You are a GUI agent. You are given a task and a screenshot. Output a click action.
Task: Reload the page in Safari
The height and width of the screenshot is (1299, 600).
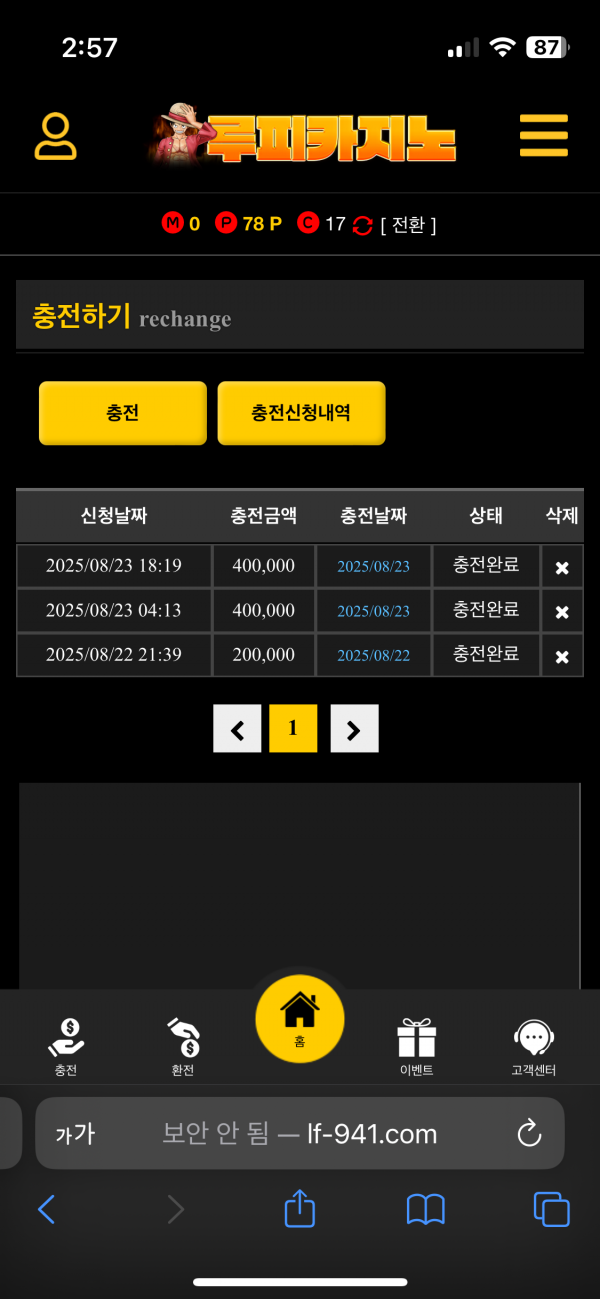tap(529, 1133)
